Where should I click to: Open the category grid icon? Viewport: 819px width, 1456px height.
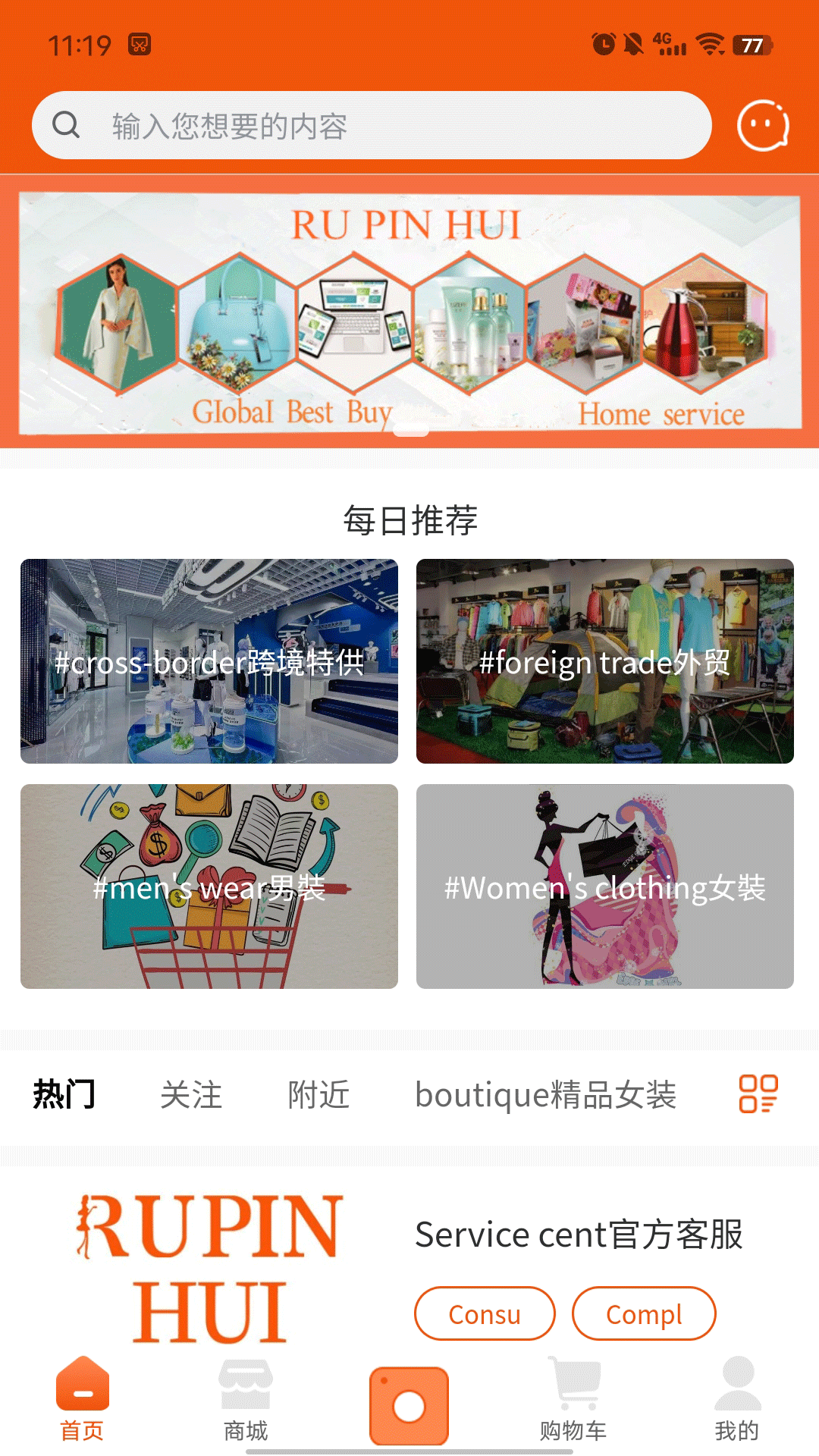pos(758,1094)
